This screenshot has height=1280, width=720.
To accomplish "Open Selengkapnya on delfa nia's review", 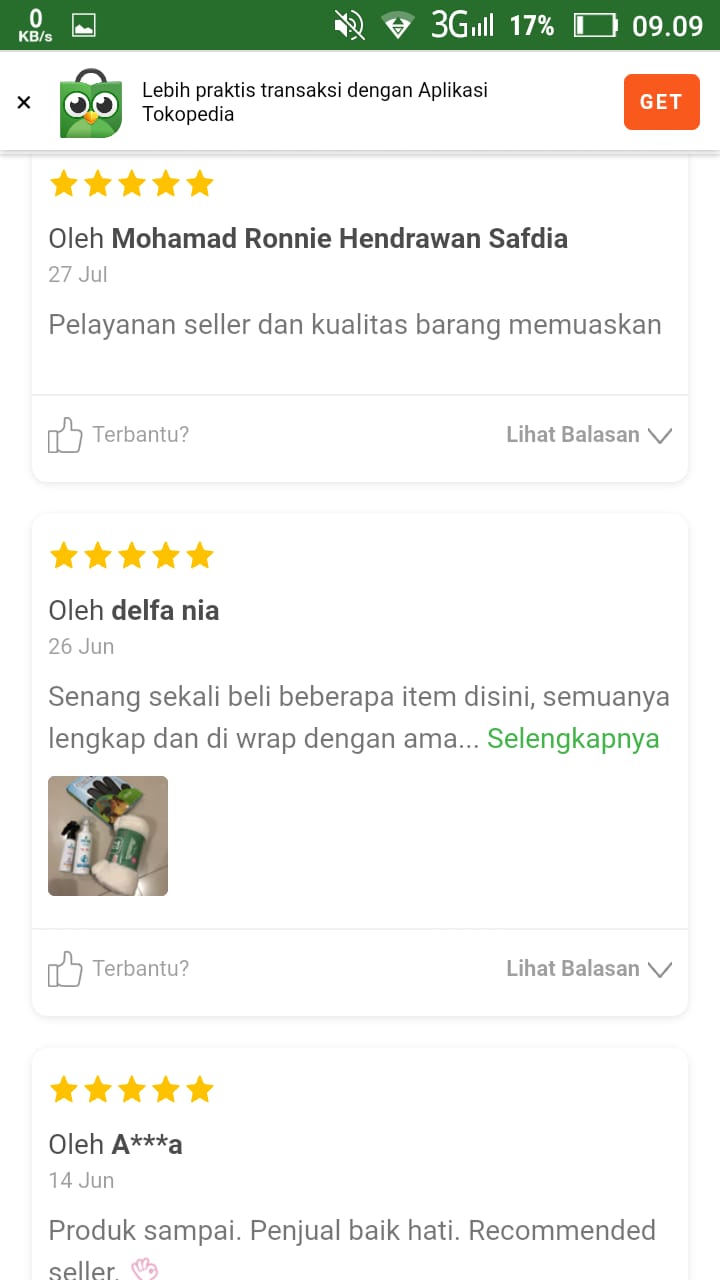I will 573,739.
